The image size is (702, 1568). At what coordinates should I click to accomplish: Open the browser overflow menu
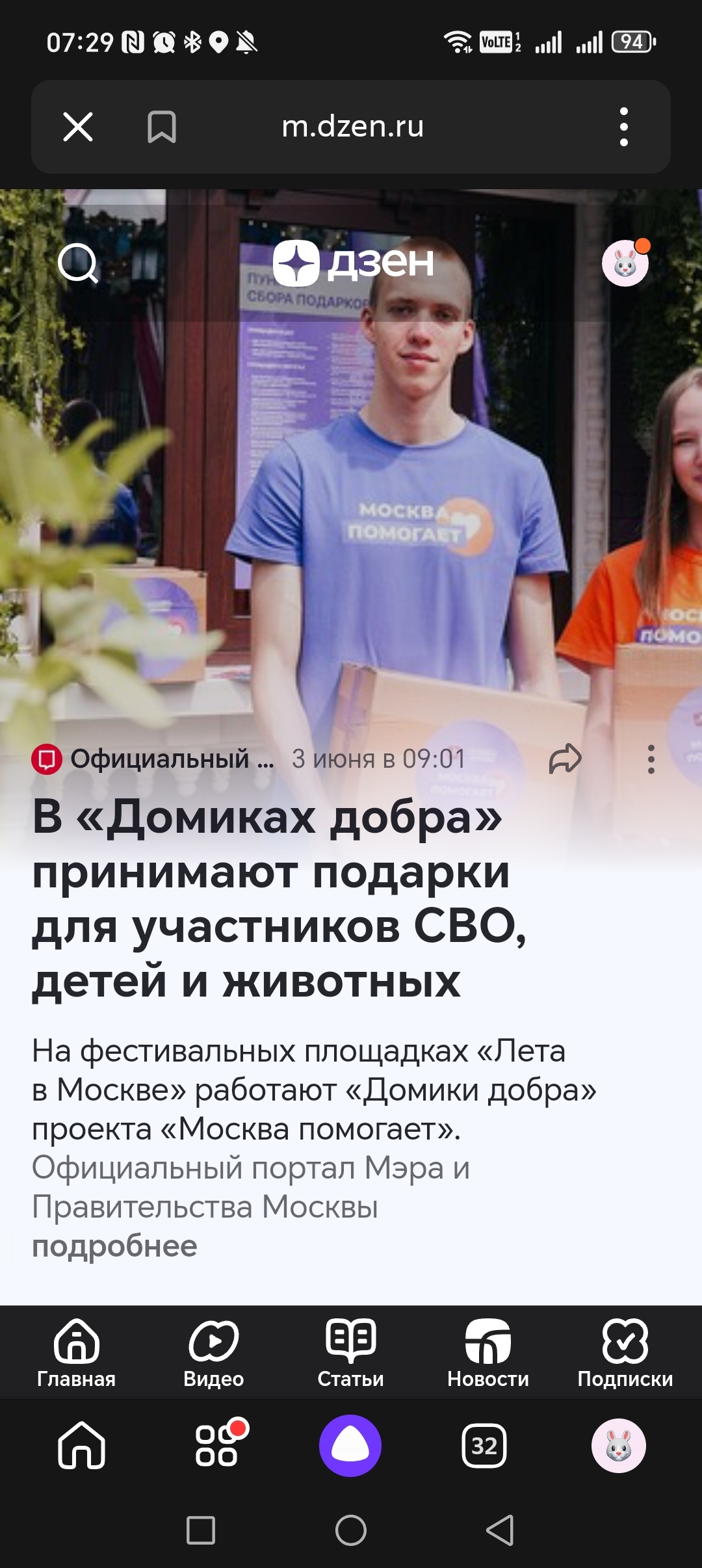tap(623, 127)
